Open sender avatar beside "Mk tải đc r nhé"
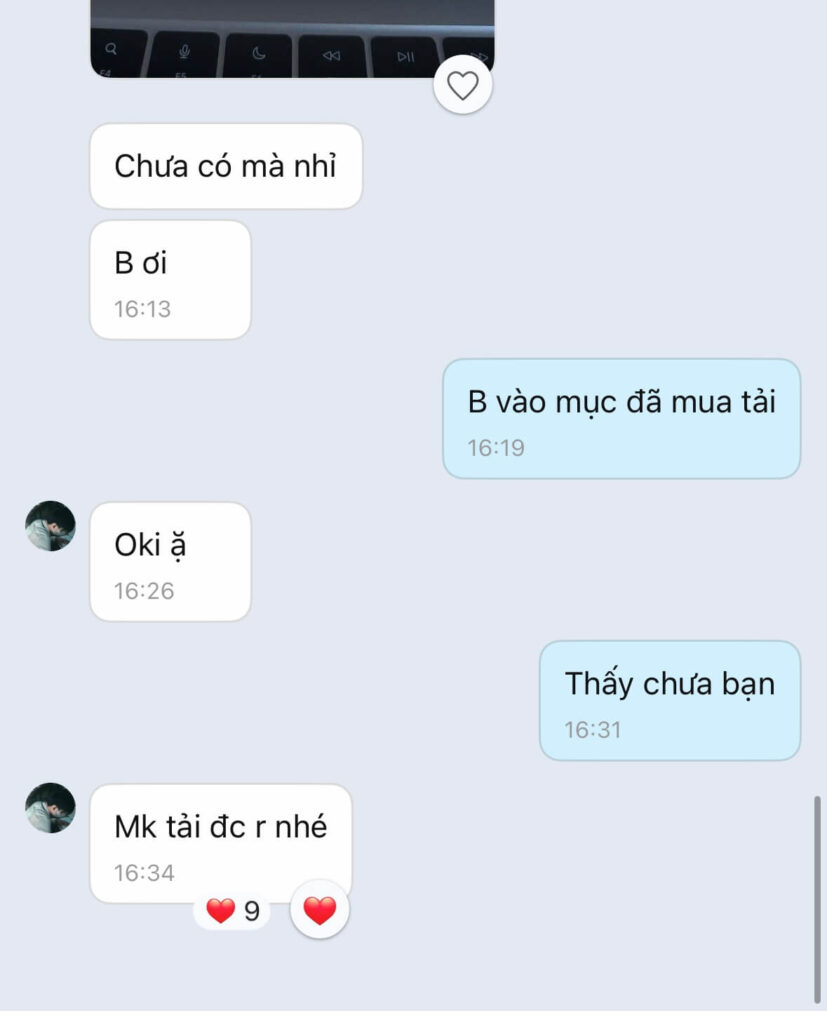Viewport: 827px width, 1024px height. 50,808
